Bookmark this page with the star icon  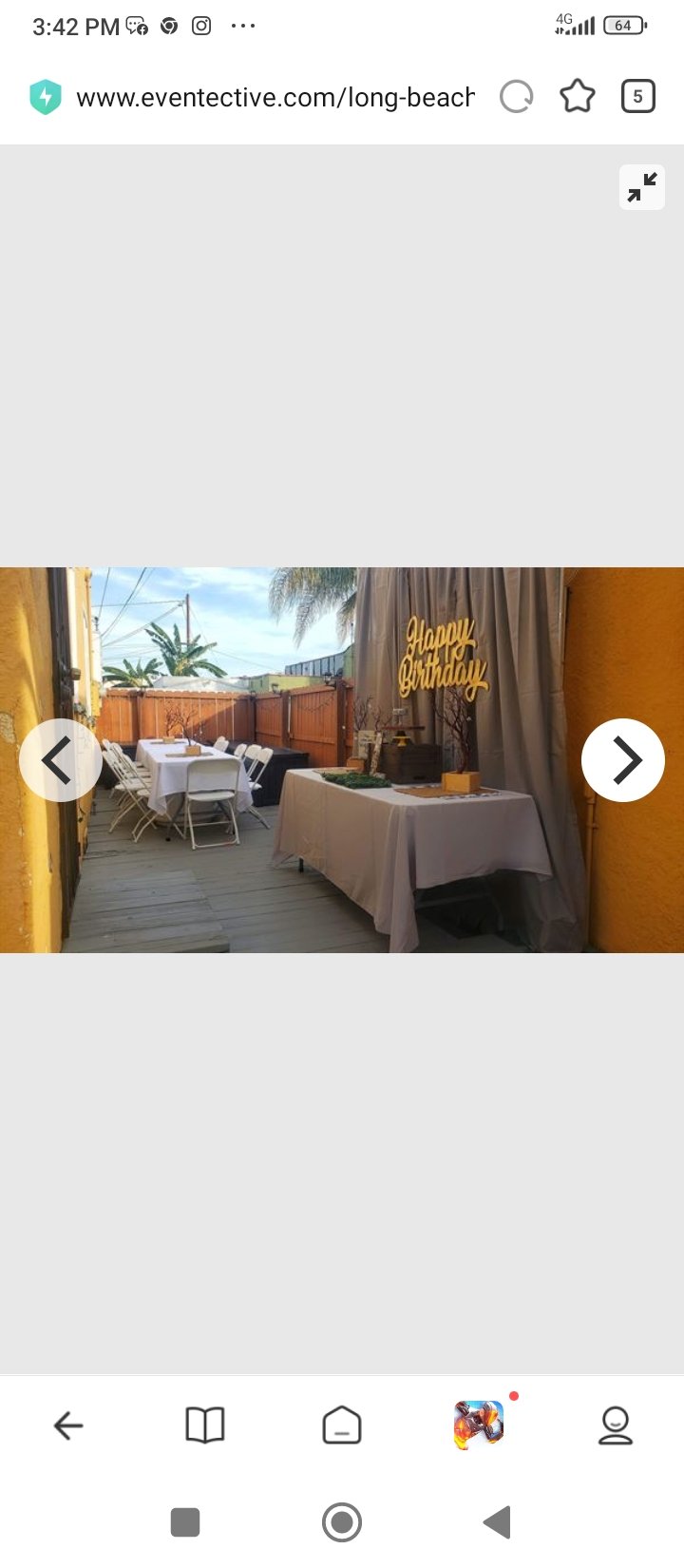[x=578, y=97]
